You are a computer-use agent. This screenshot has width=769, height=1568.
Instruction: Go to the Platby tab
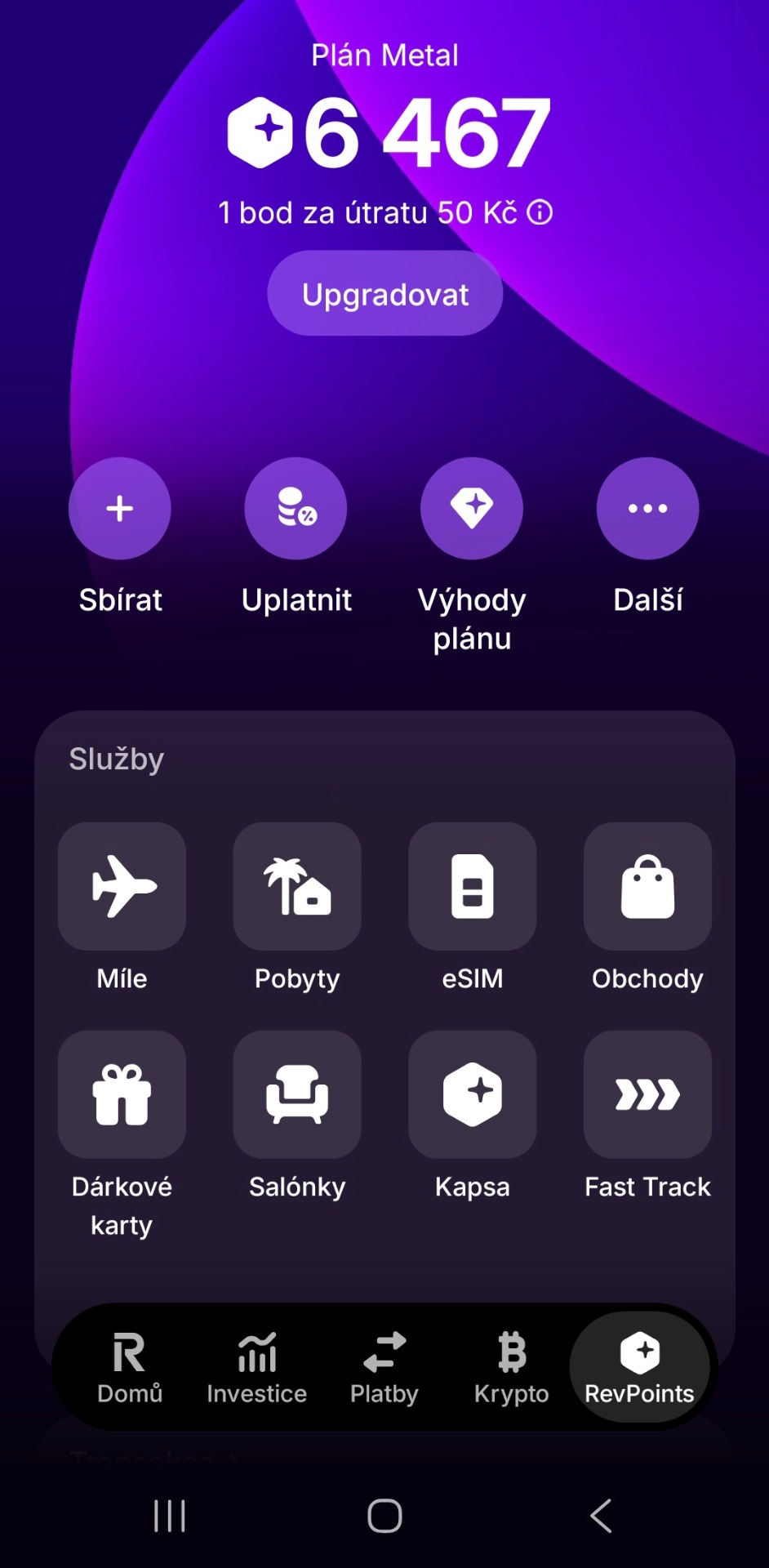(384, 1367)
